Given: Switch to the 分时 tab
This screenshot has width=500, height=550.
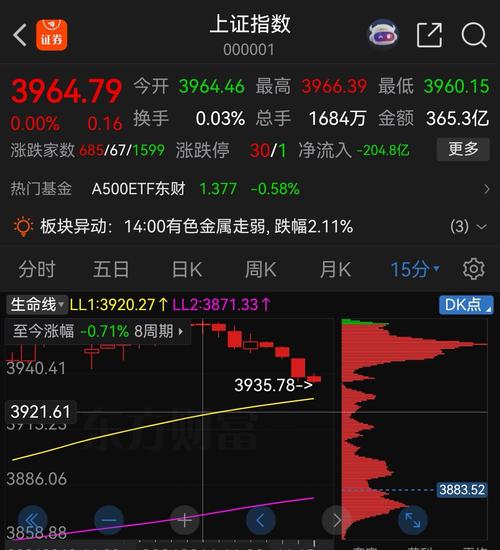Looking at the screenshot, I should click(37, 269).
